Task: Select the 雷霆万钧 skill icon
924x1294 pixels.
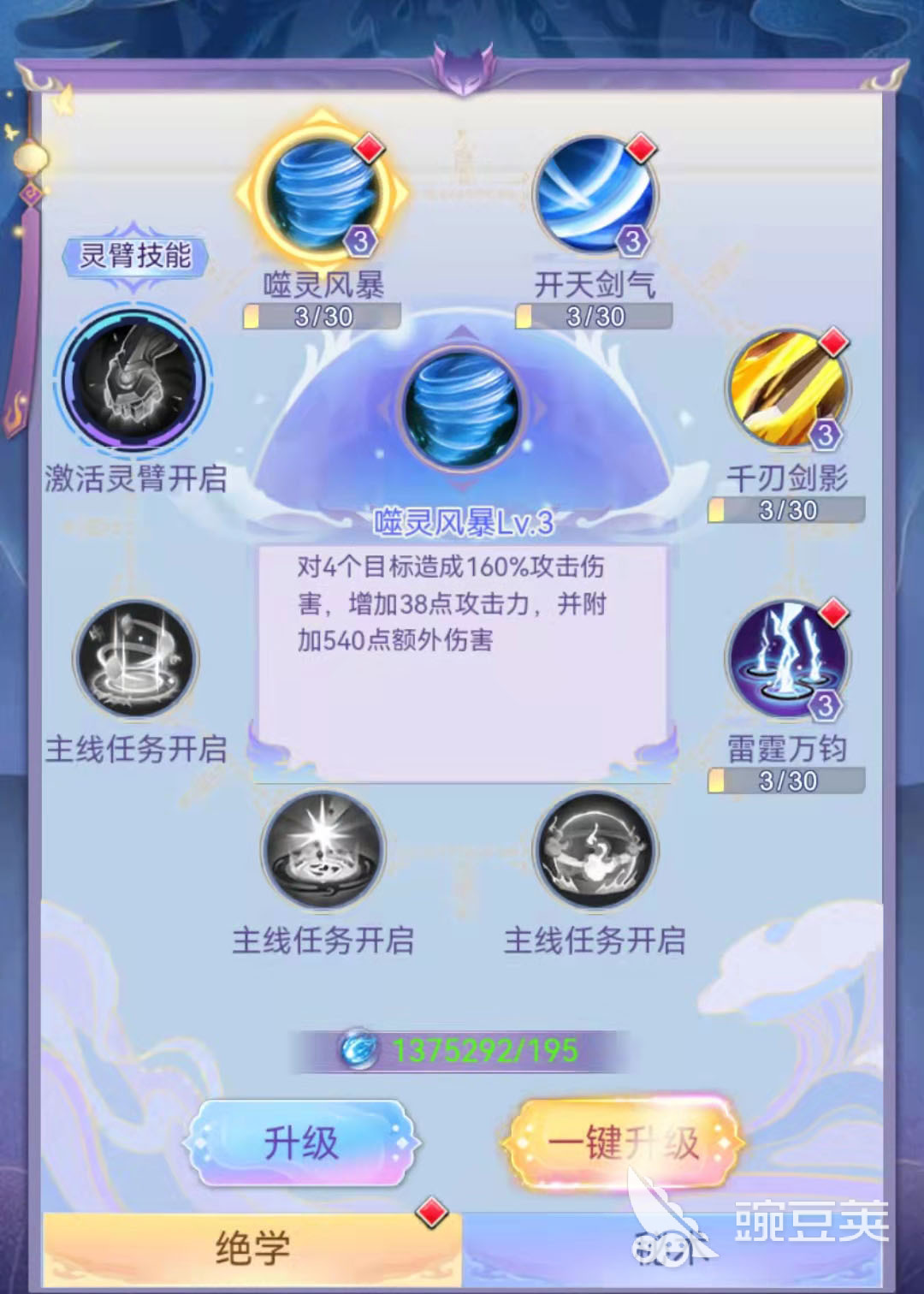Action: [x=787, y=660]
